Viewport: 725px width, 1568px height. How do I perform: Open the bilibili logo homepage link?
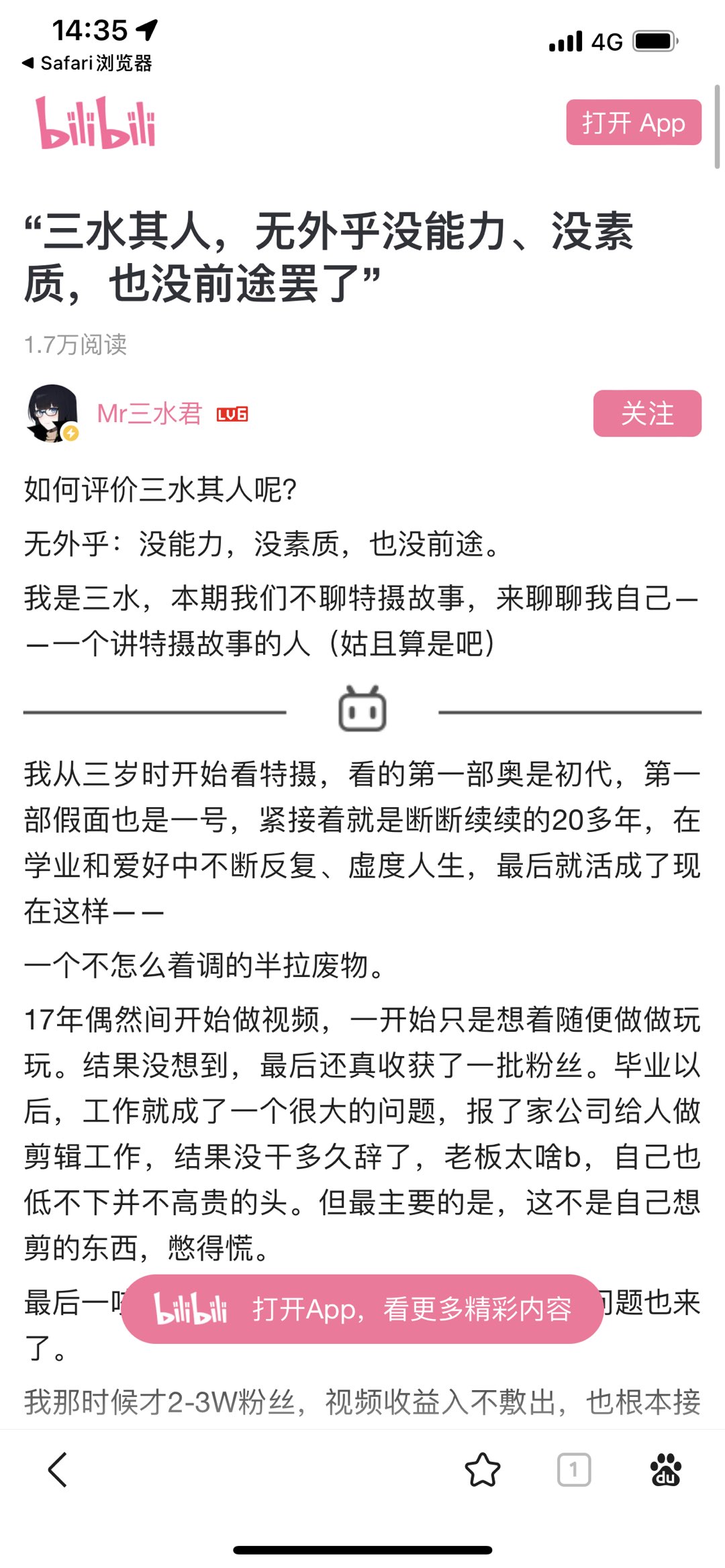pyautogui.click(x=95, y=123)
